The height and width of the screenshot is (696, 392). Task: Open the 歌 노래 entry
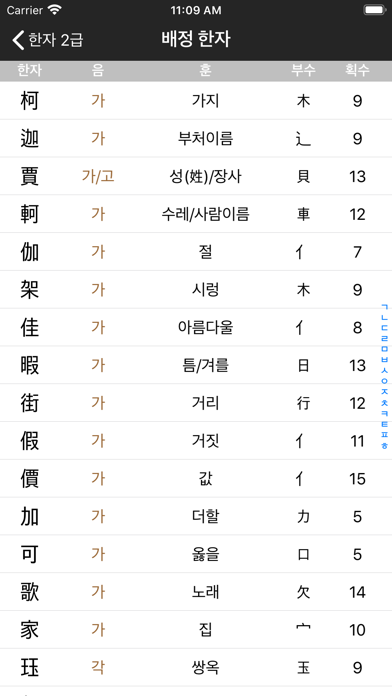point(196,591)
